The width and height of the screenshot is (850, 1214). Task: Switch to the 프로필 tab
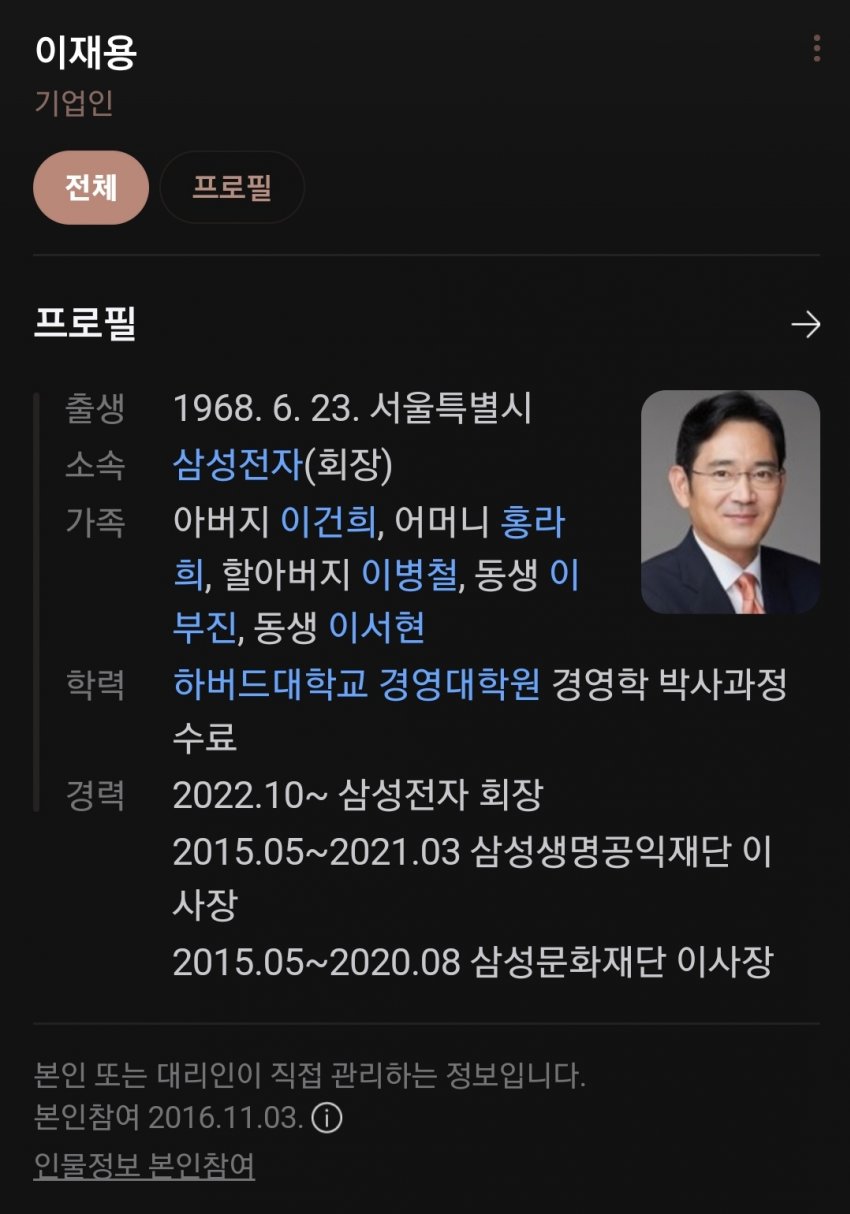(x=232, y=187)
